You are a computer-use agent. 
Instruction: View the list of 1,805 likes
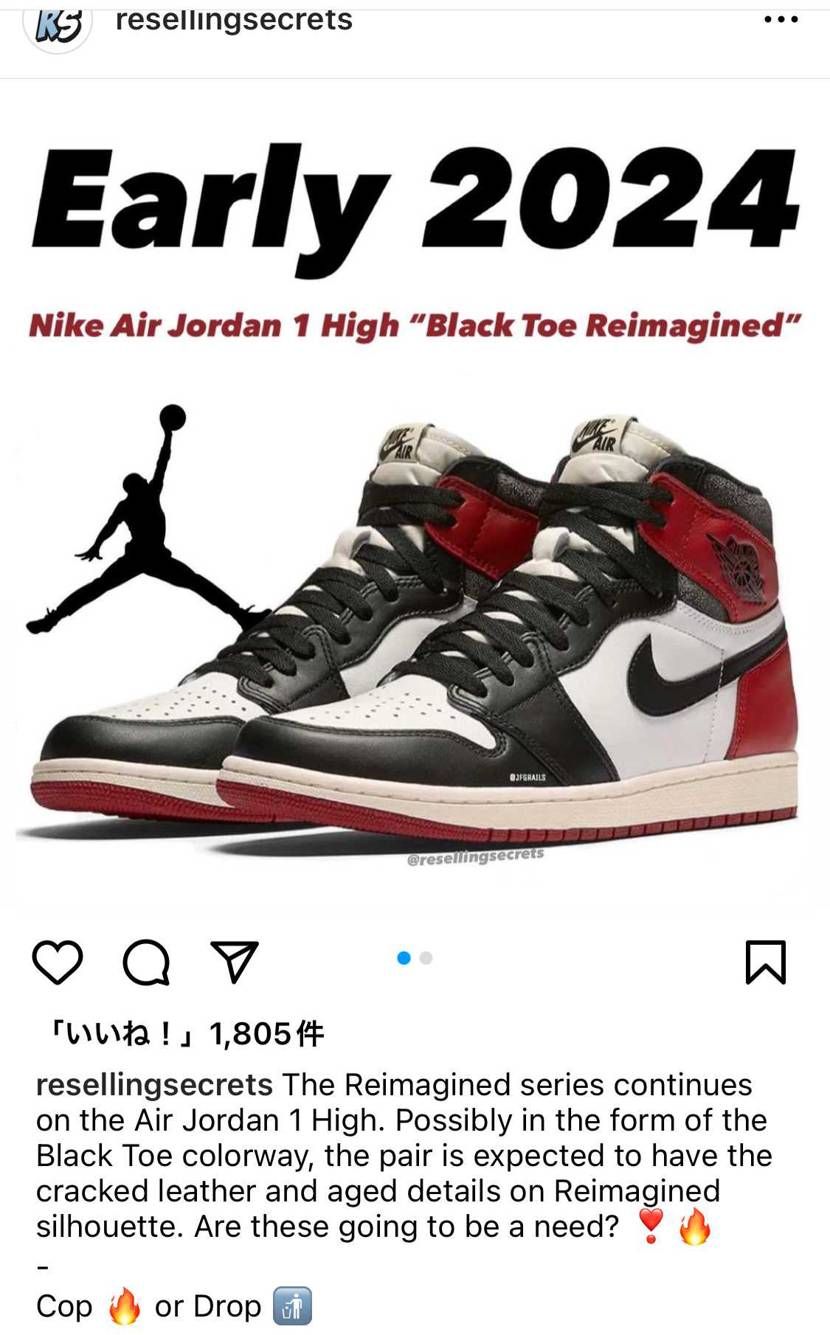pyautogui.click(x=181, y=1034)
